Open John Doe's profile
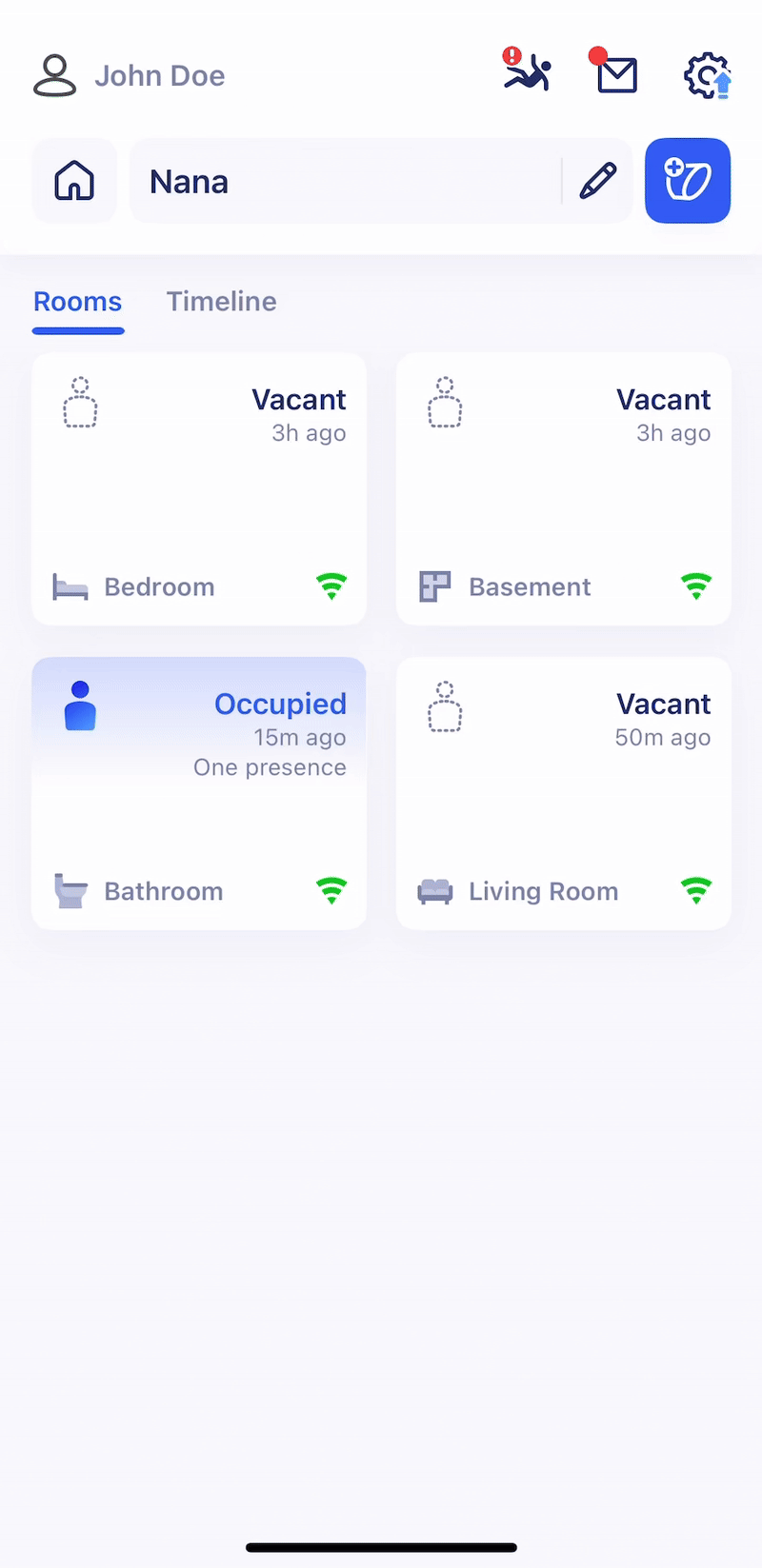 pos(129,76)
